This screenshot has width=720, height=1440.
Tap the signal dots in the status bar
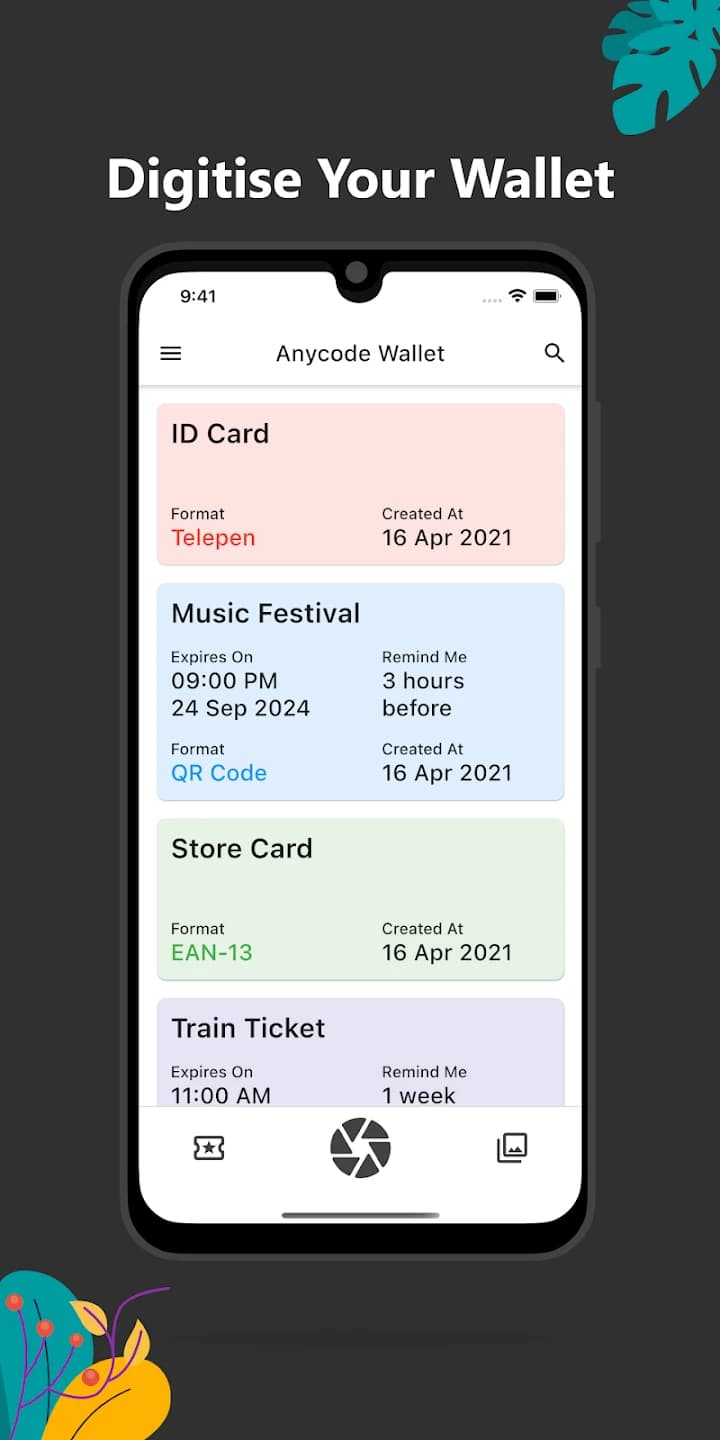pyautogui.click(x=491, y=298)
